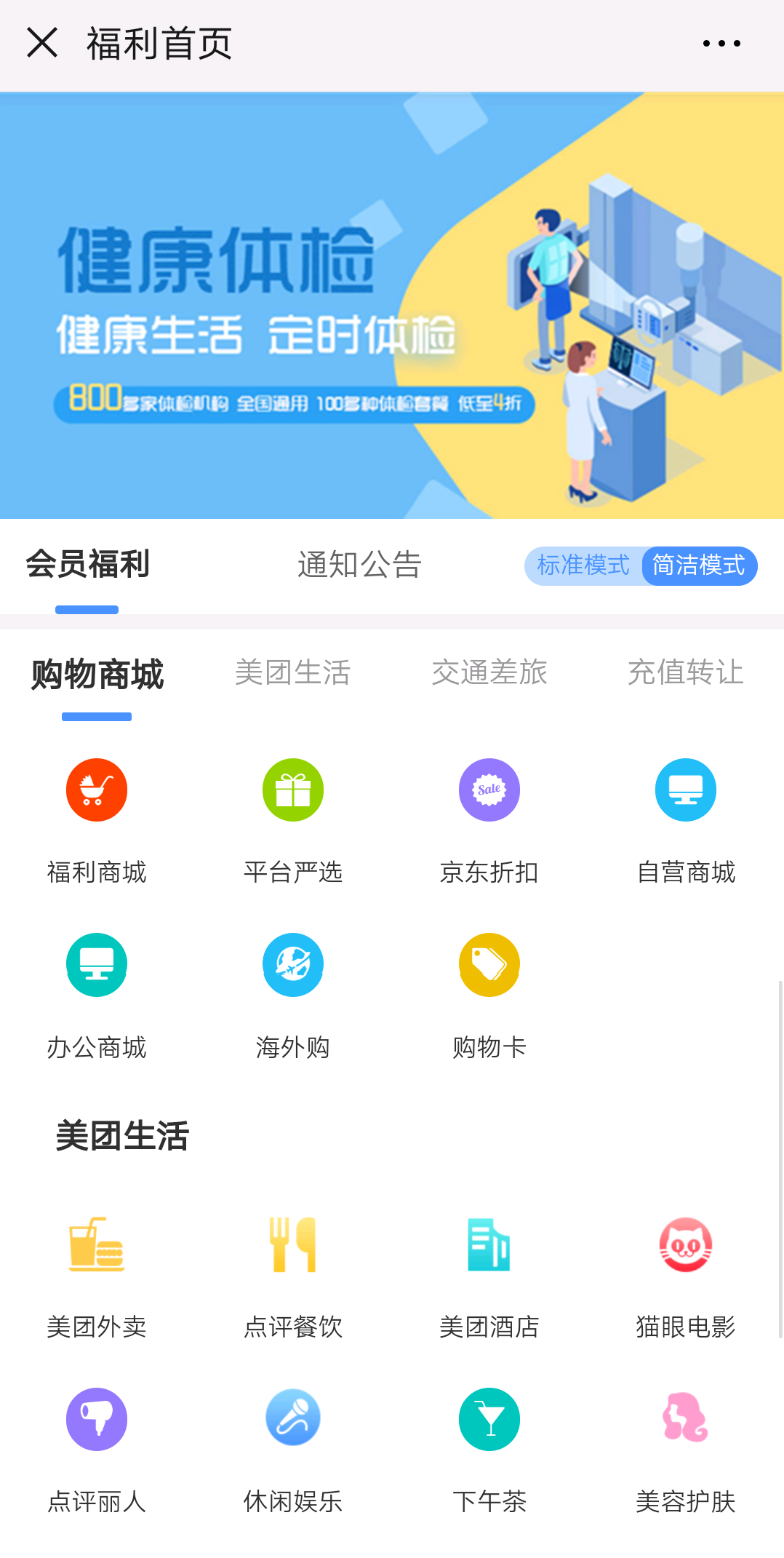784x1558 pixels.
Task: Open the 点评餐饮 fork and knife icon
Action: (292, 1244)
